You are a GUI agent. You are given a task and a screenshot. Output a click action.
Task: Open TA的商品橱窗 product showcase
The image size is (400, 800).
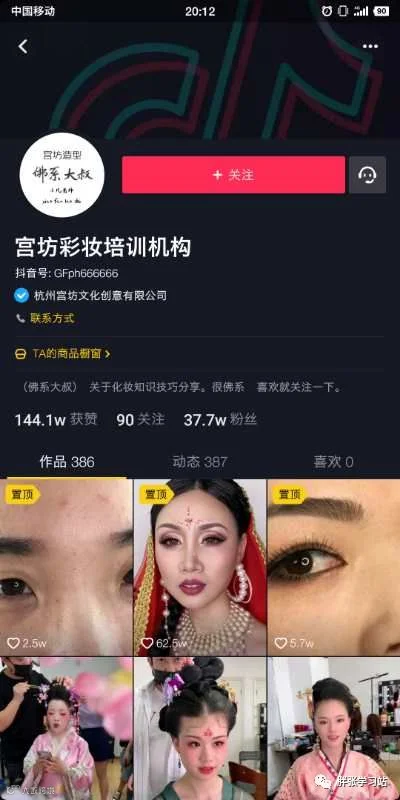[63, 354]
